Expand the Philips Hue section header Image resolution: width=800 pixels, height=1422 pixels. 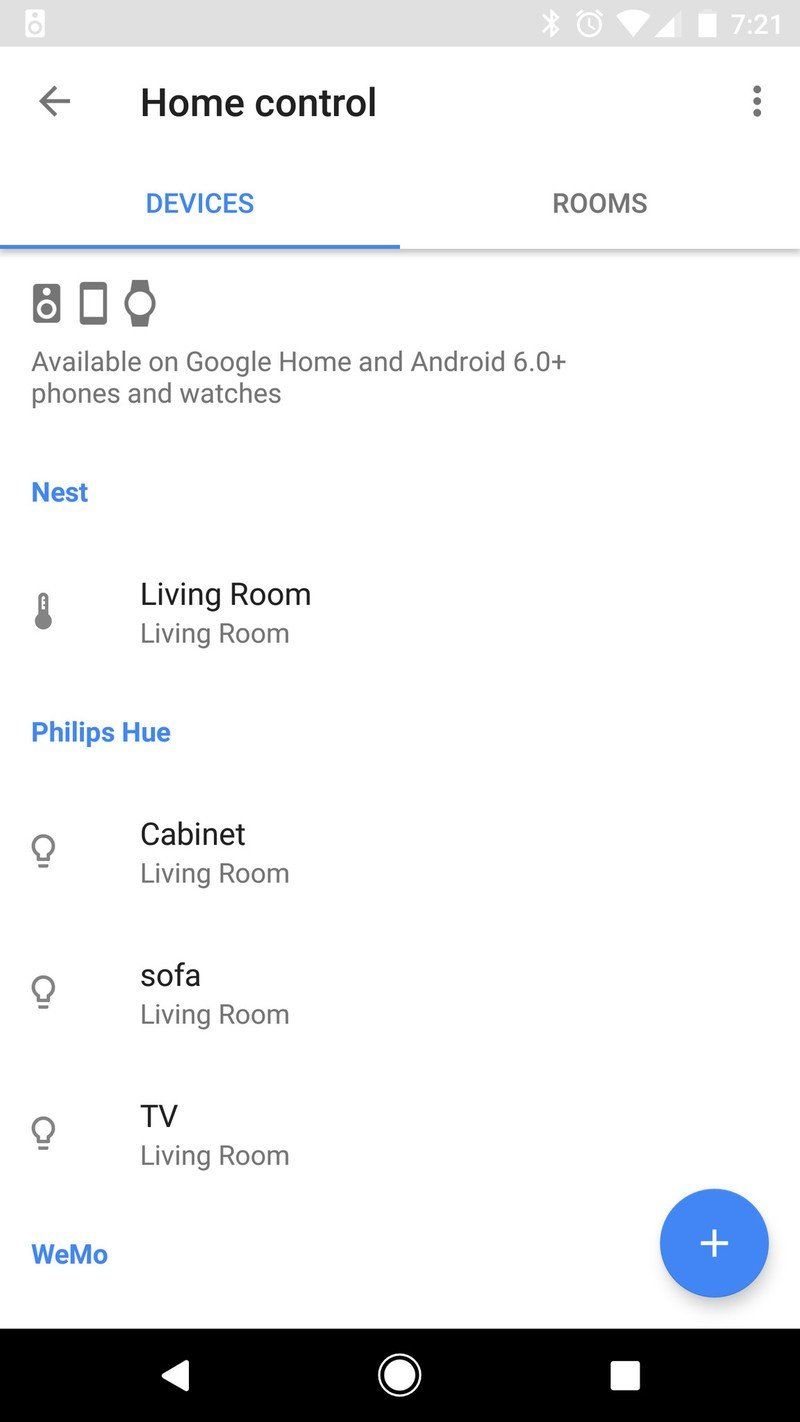point(100,732)
